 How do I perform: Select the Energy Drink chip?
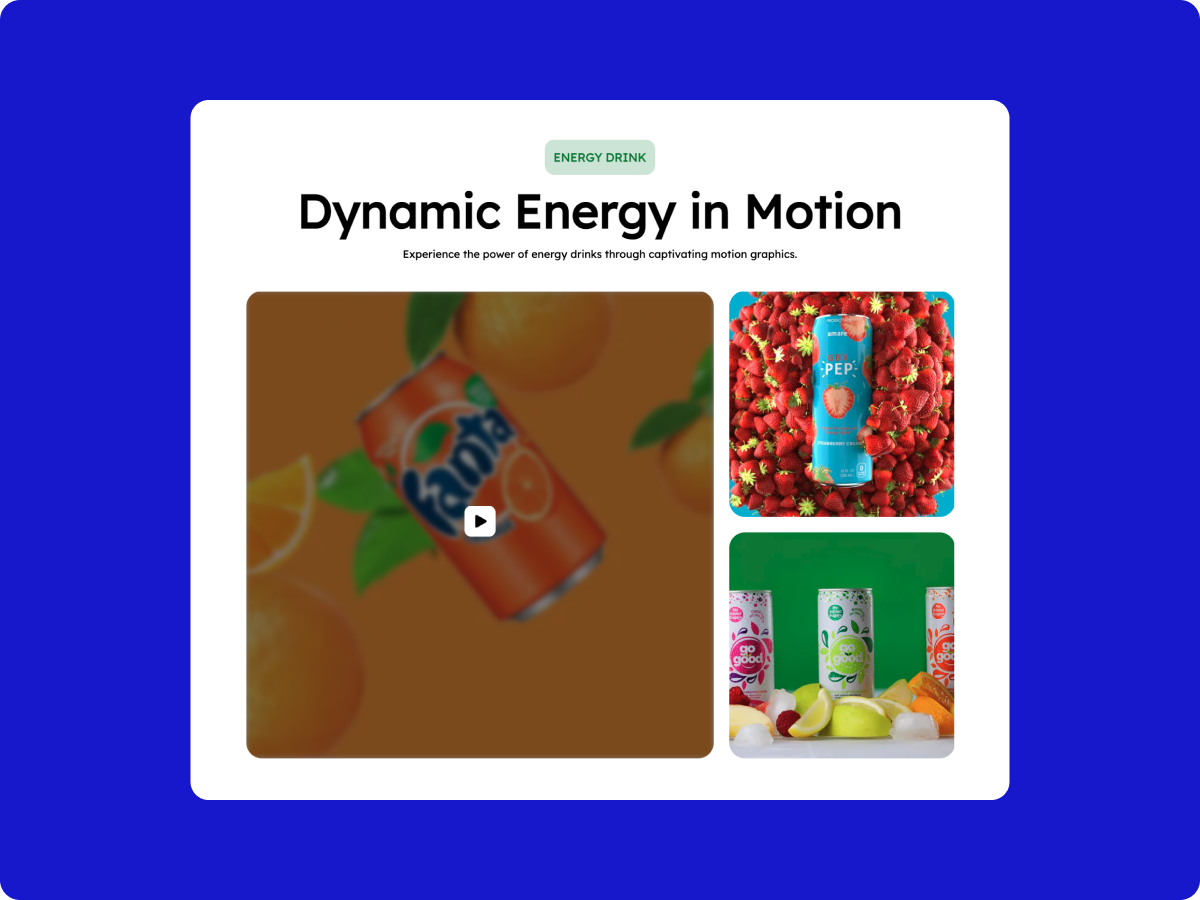pyautogui.click(x=599, y=158)
